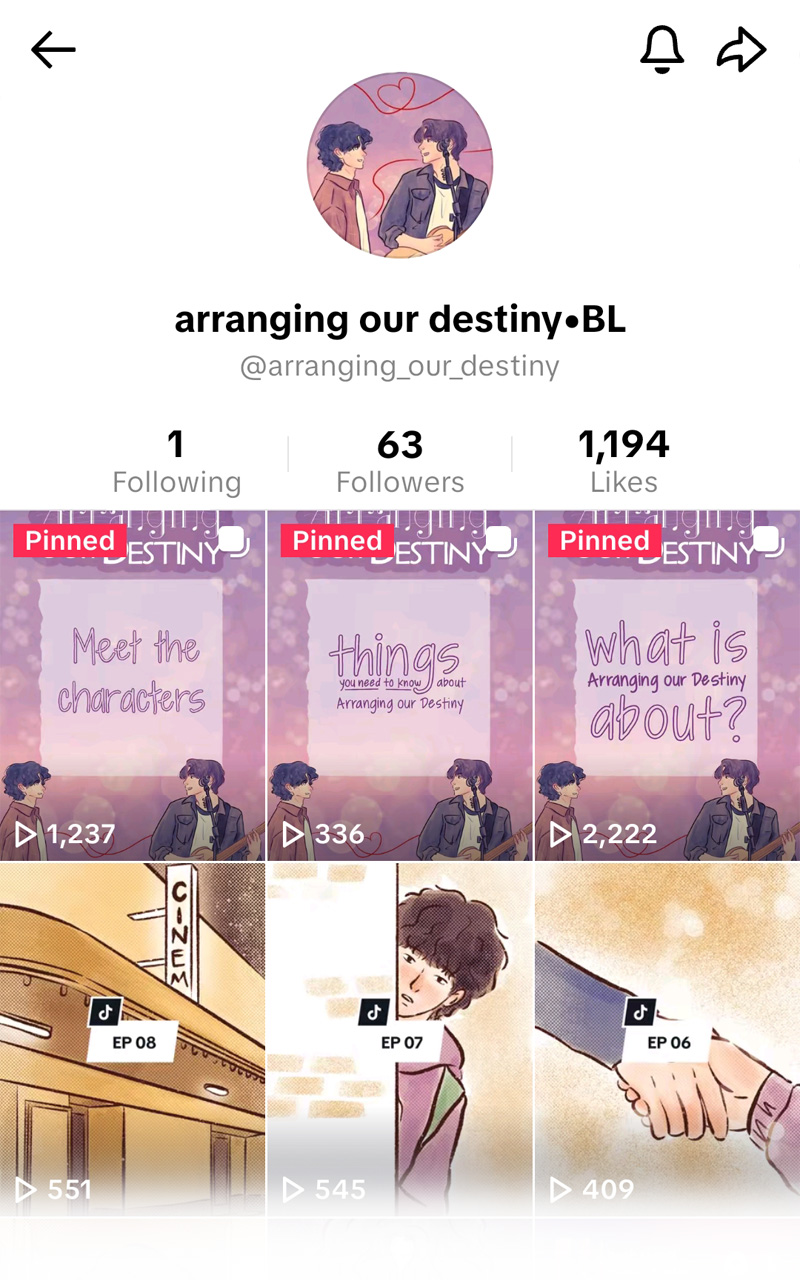Open pinned video What is about
This screenshot has width=800, height=1280.
click(x=667, y=686)
